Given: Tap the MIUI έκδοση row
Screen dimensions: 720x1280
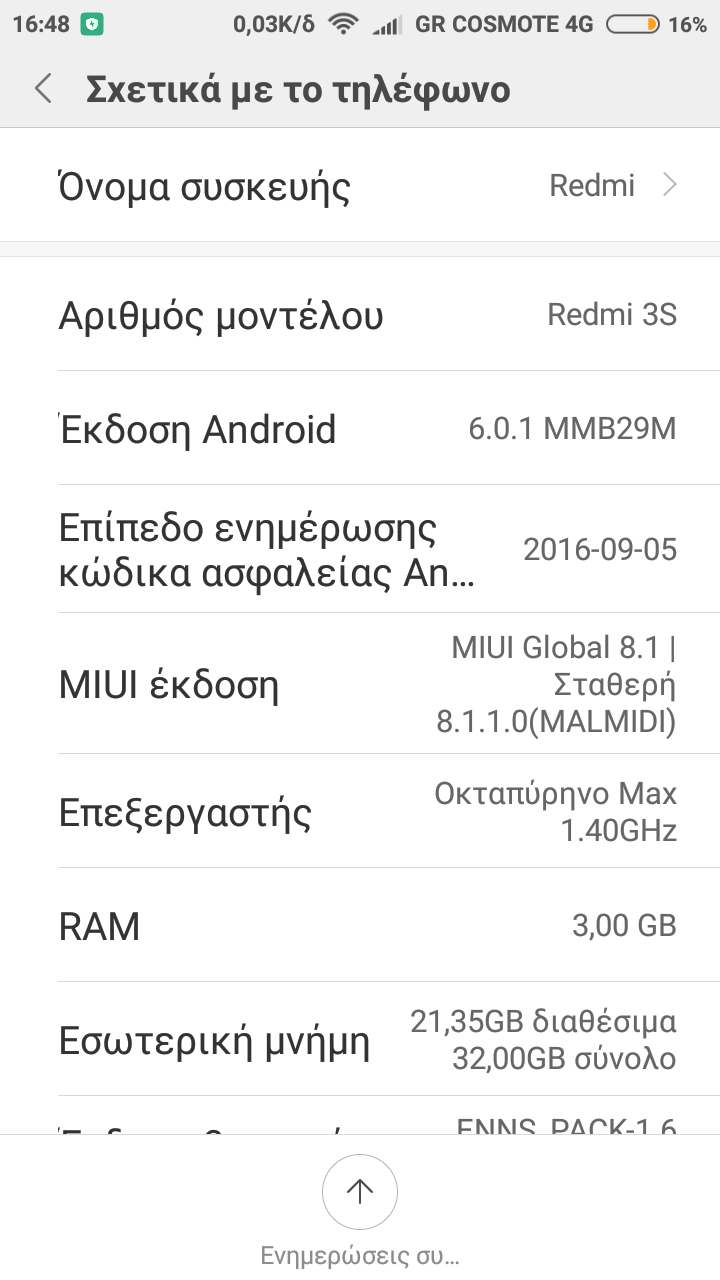Looking at the screenshot, I should coord(360,685).
